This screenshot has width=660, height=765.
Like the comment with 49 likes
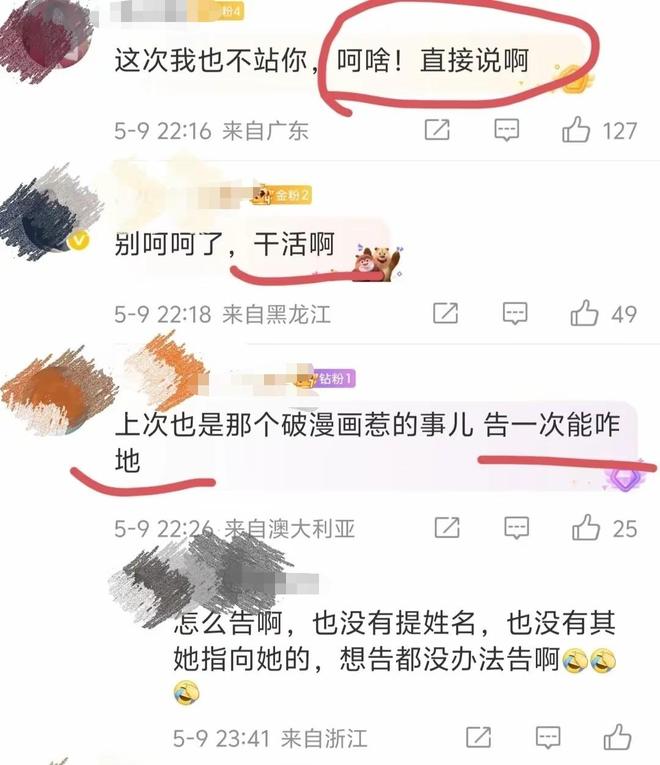pos(585,313)
